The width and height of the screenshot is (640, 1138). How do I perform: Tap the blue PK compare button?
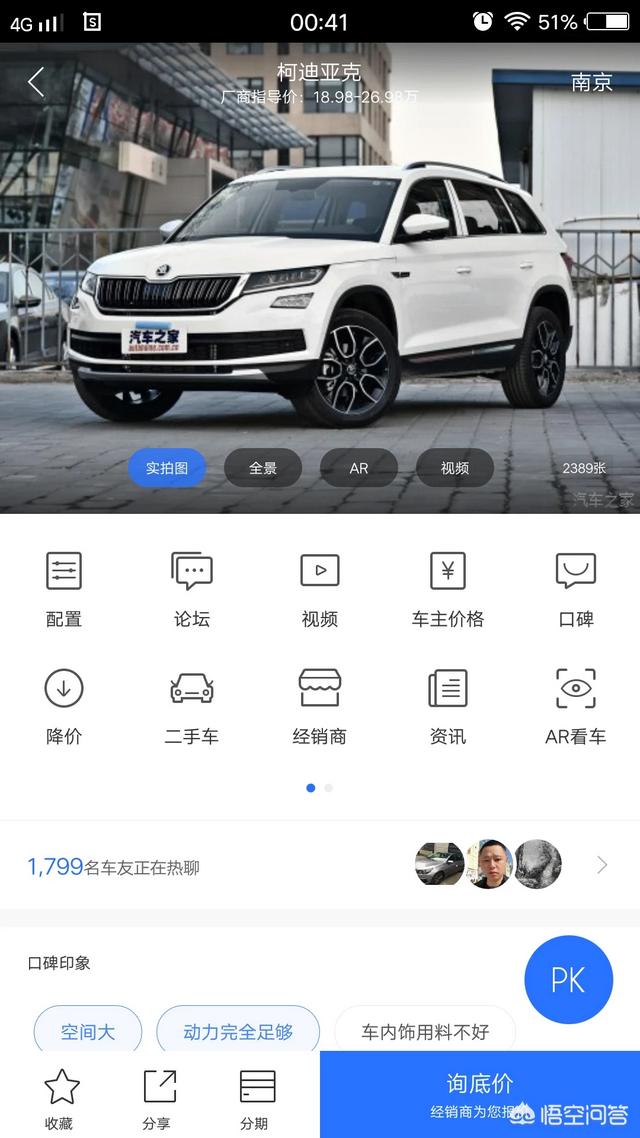click(568, 980)
